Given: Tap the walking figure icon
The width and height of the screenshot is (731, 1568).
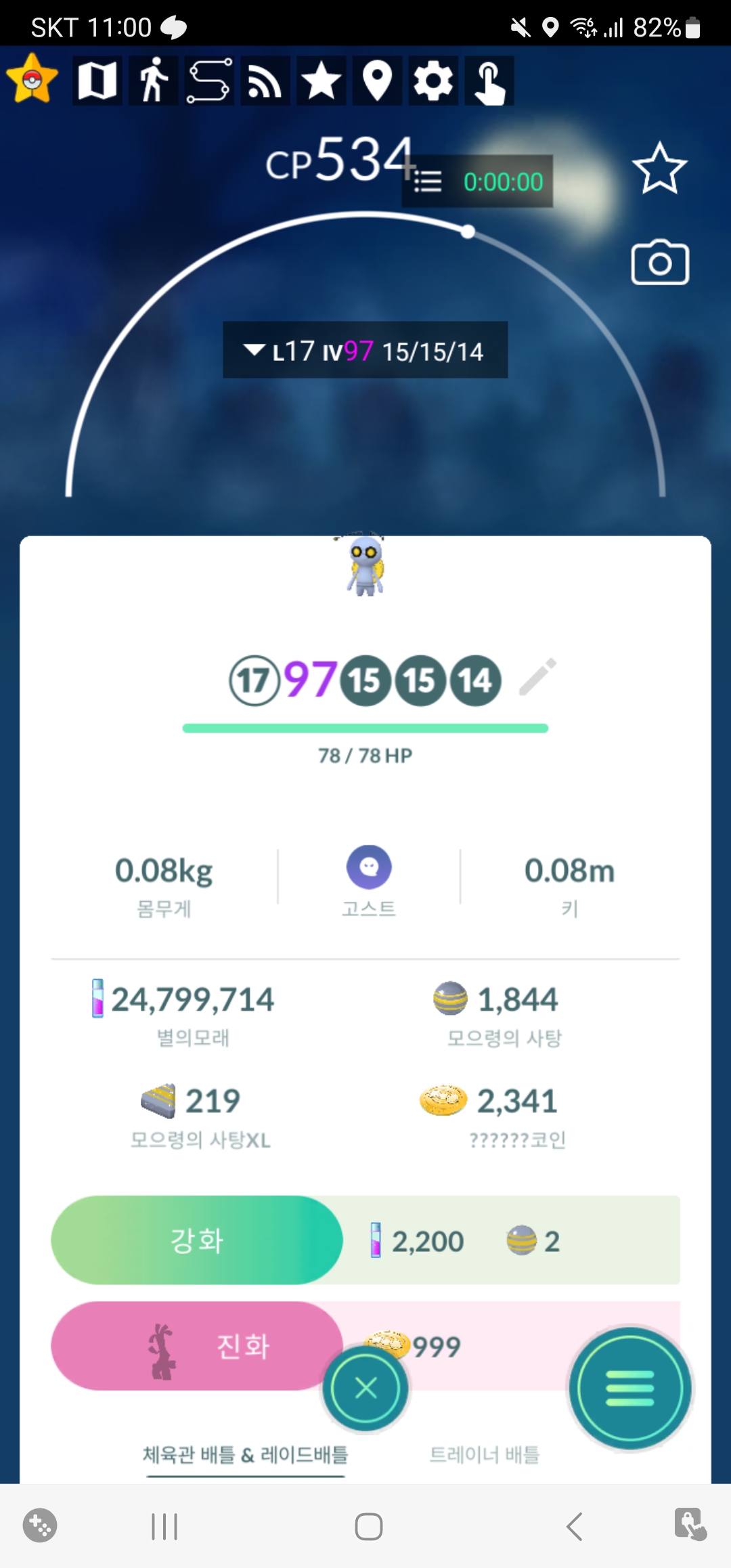Looking at the screenshot, I should [x=153, y=81].
